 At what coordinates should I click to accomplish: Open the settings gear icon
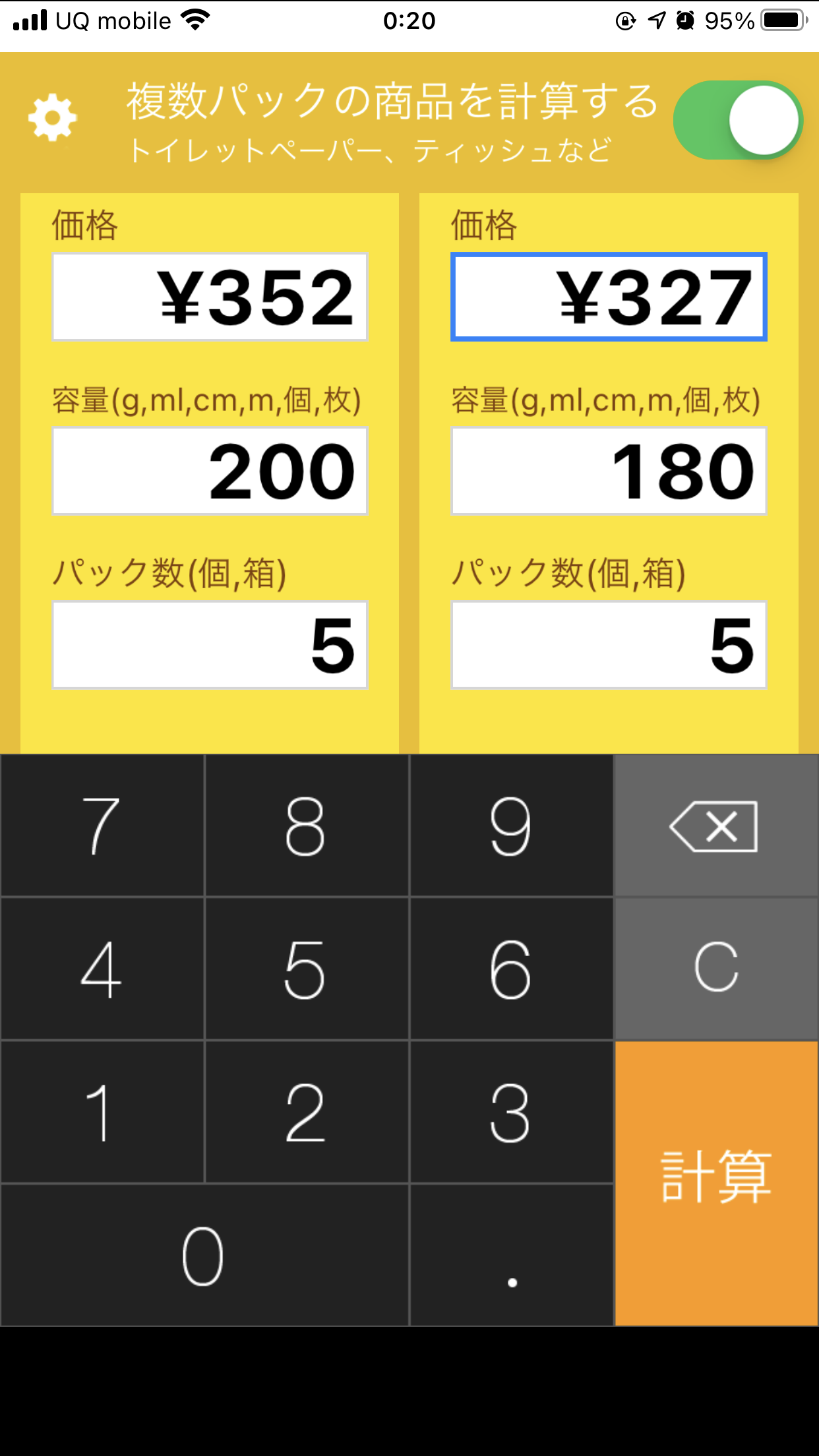click(52, 119)
